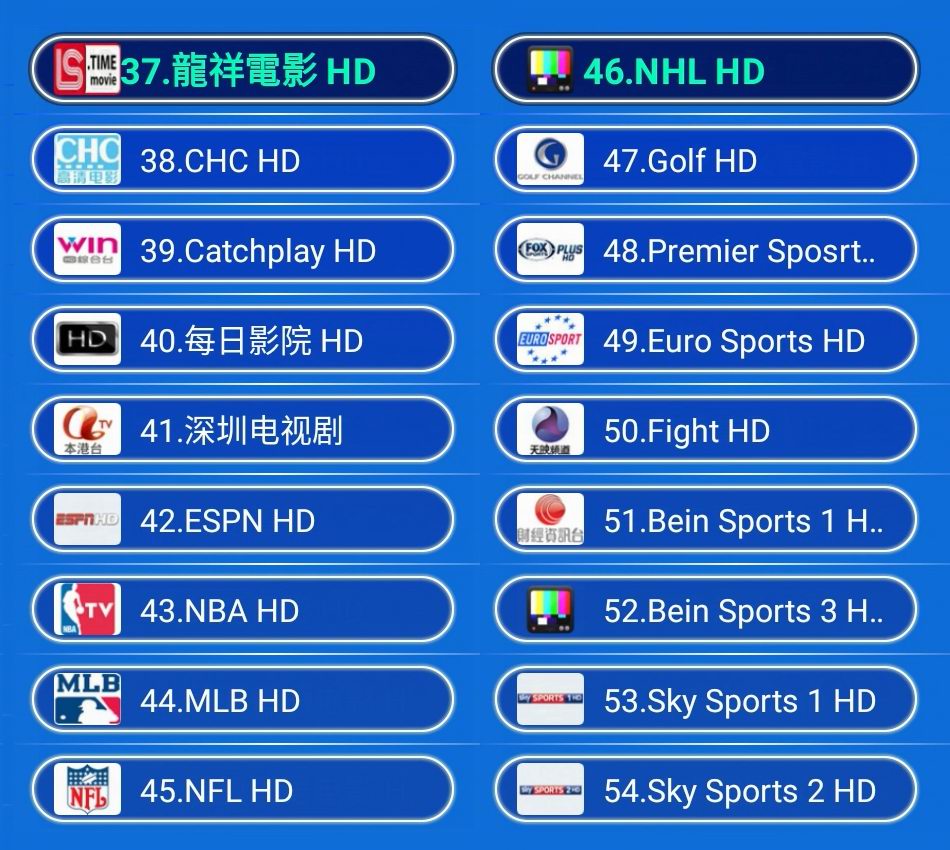Select channel 54 Sky Sports 2 HD
The height and width of the screenshot is (850, 950).
click(x=705, y=790)
